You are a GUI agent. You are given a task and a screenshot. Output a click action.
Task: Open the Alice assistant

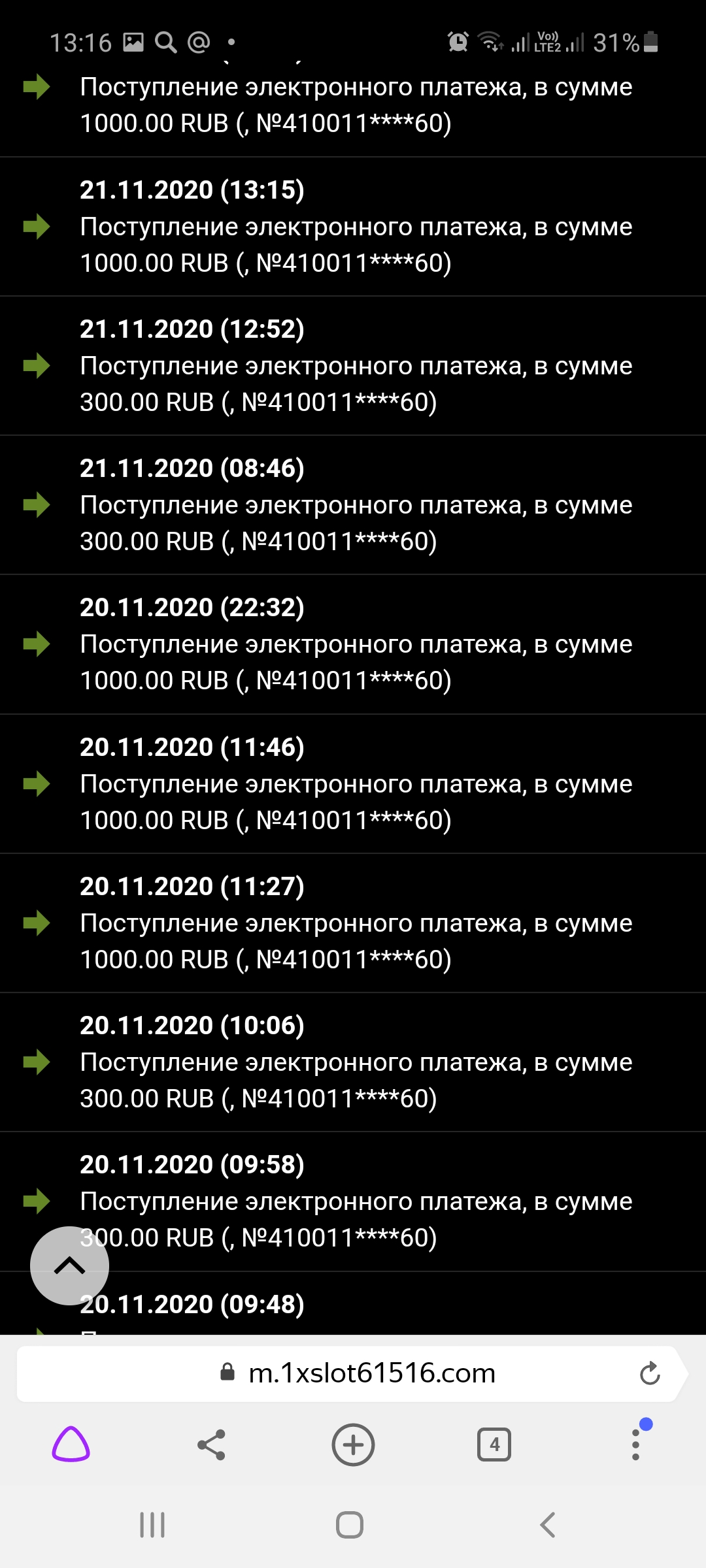(71, 1445)
